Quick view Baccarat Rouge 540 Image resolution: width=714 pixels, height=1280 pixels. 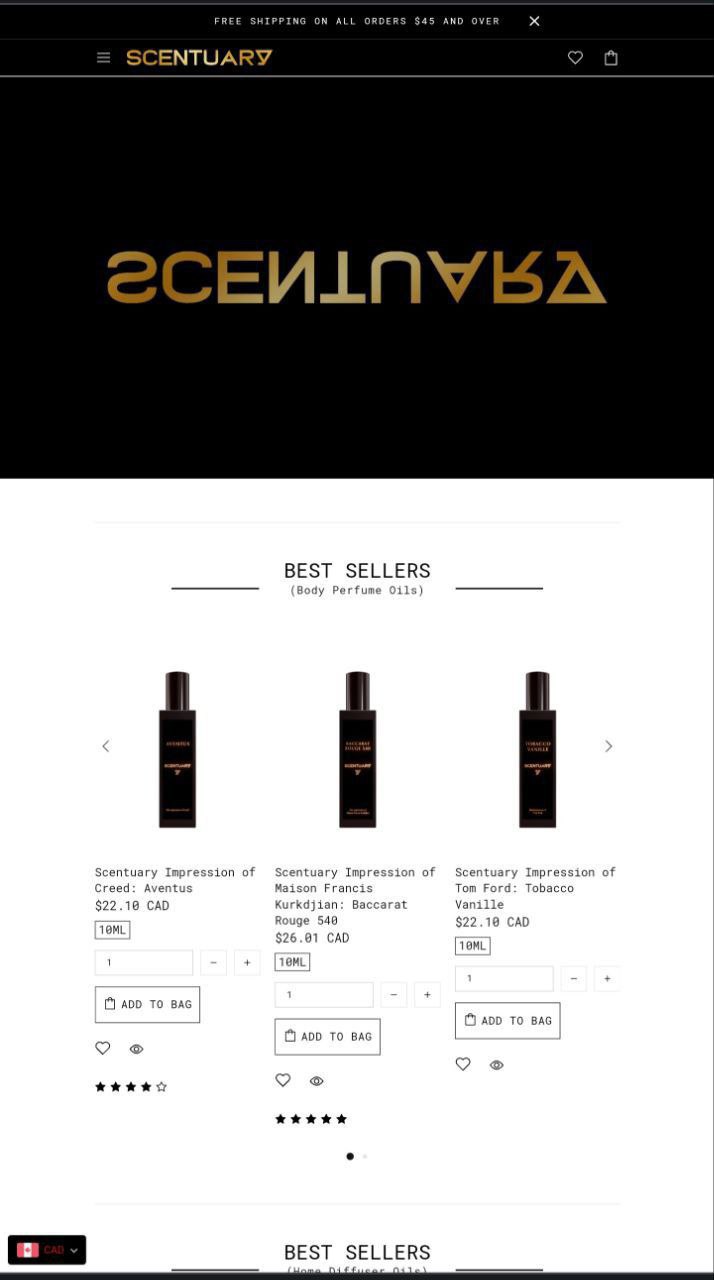317,1081
